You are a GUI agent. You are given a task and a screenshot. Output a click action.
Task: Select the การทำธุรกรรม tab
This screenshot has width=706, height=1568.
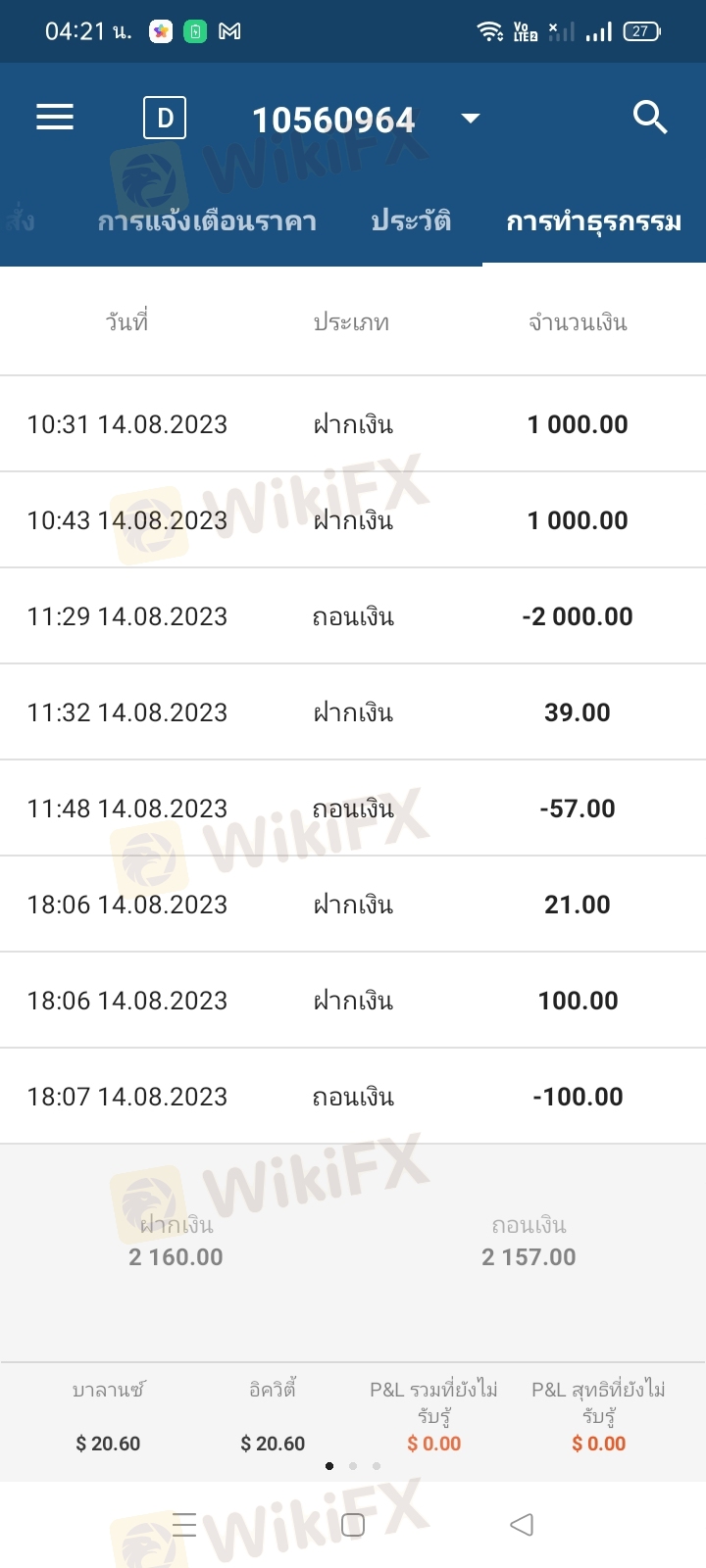(594, 221)
